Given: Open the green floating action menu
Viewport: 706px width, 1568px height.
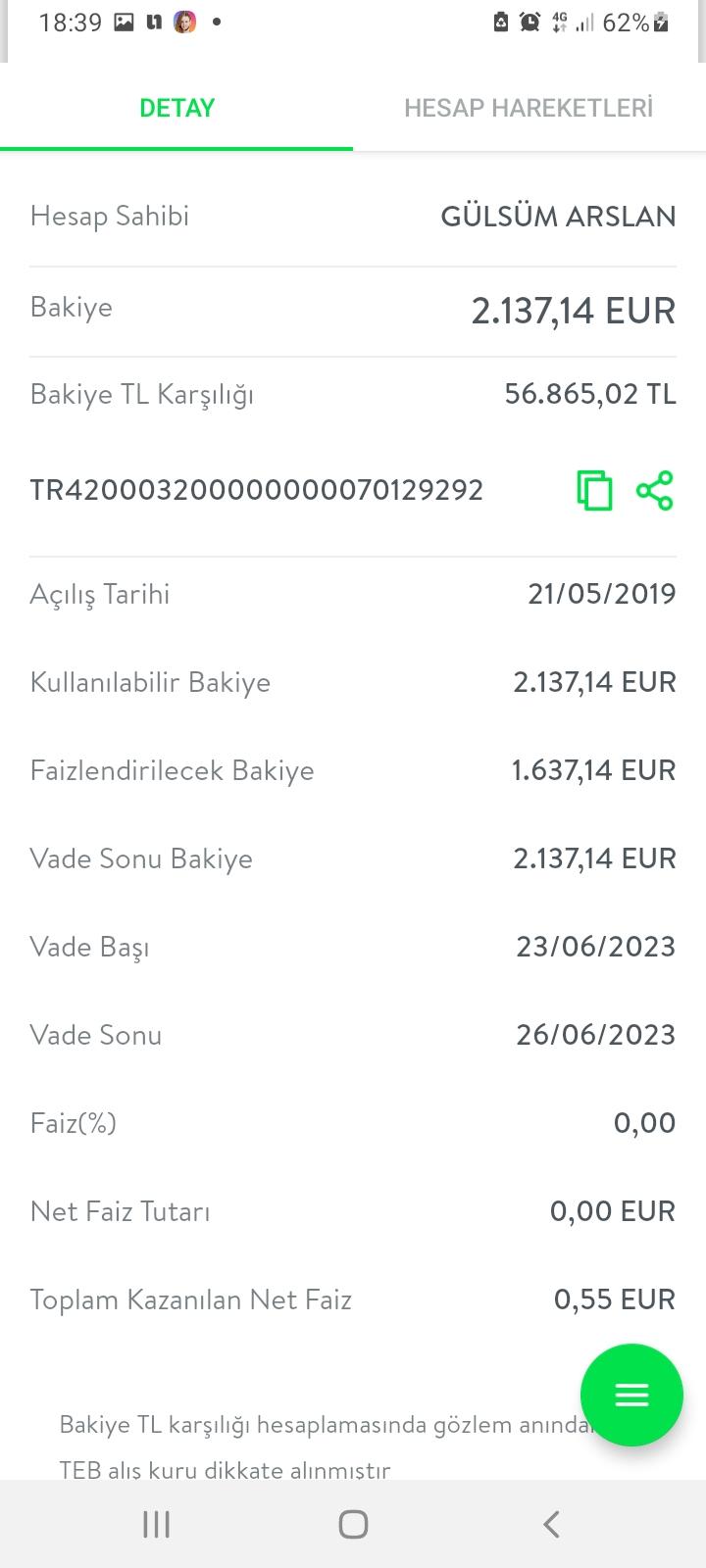Looking at the screenshot, I should coord(631,1395).
